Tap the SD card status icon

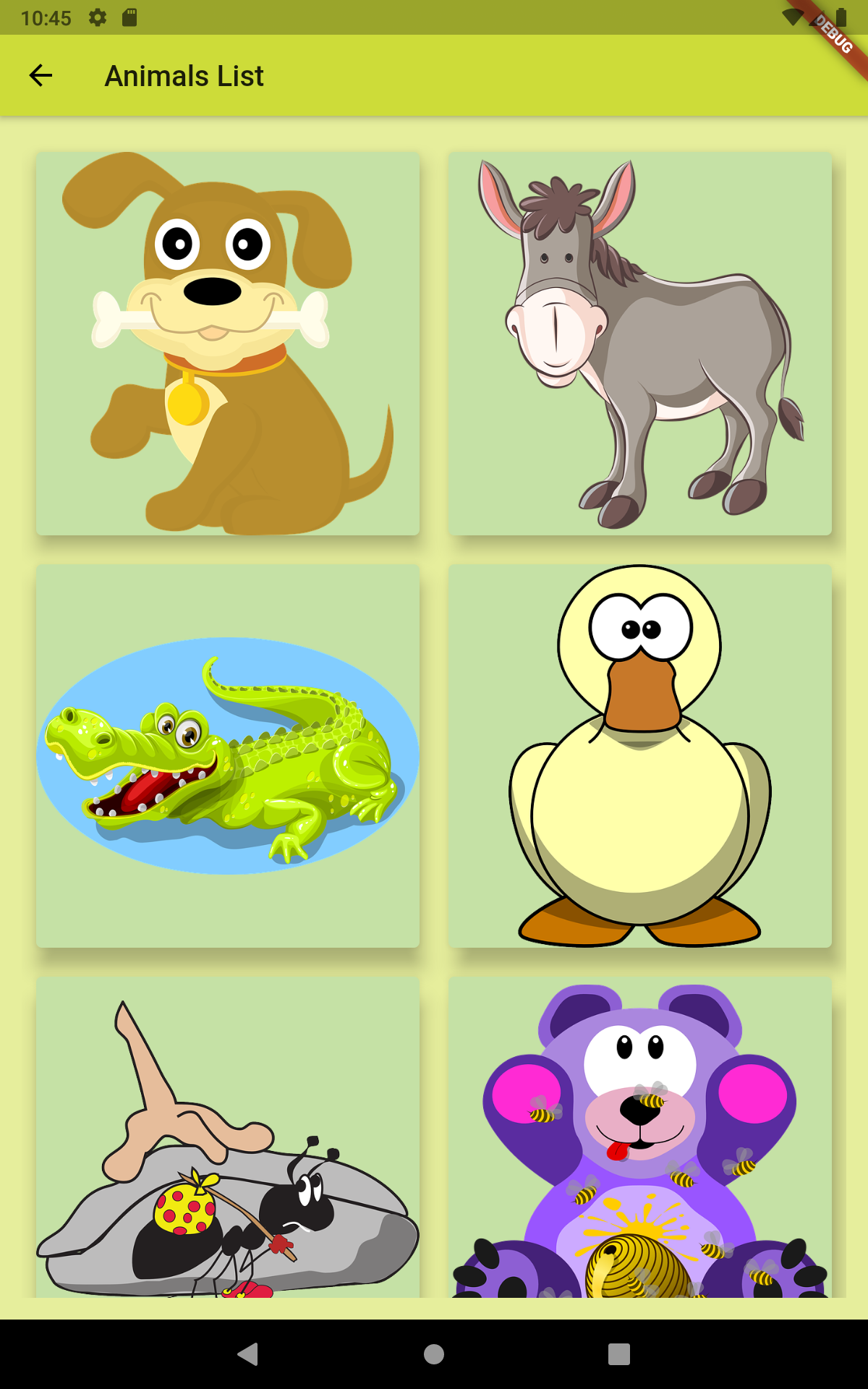coord(131,17)
